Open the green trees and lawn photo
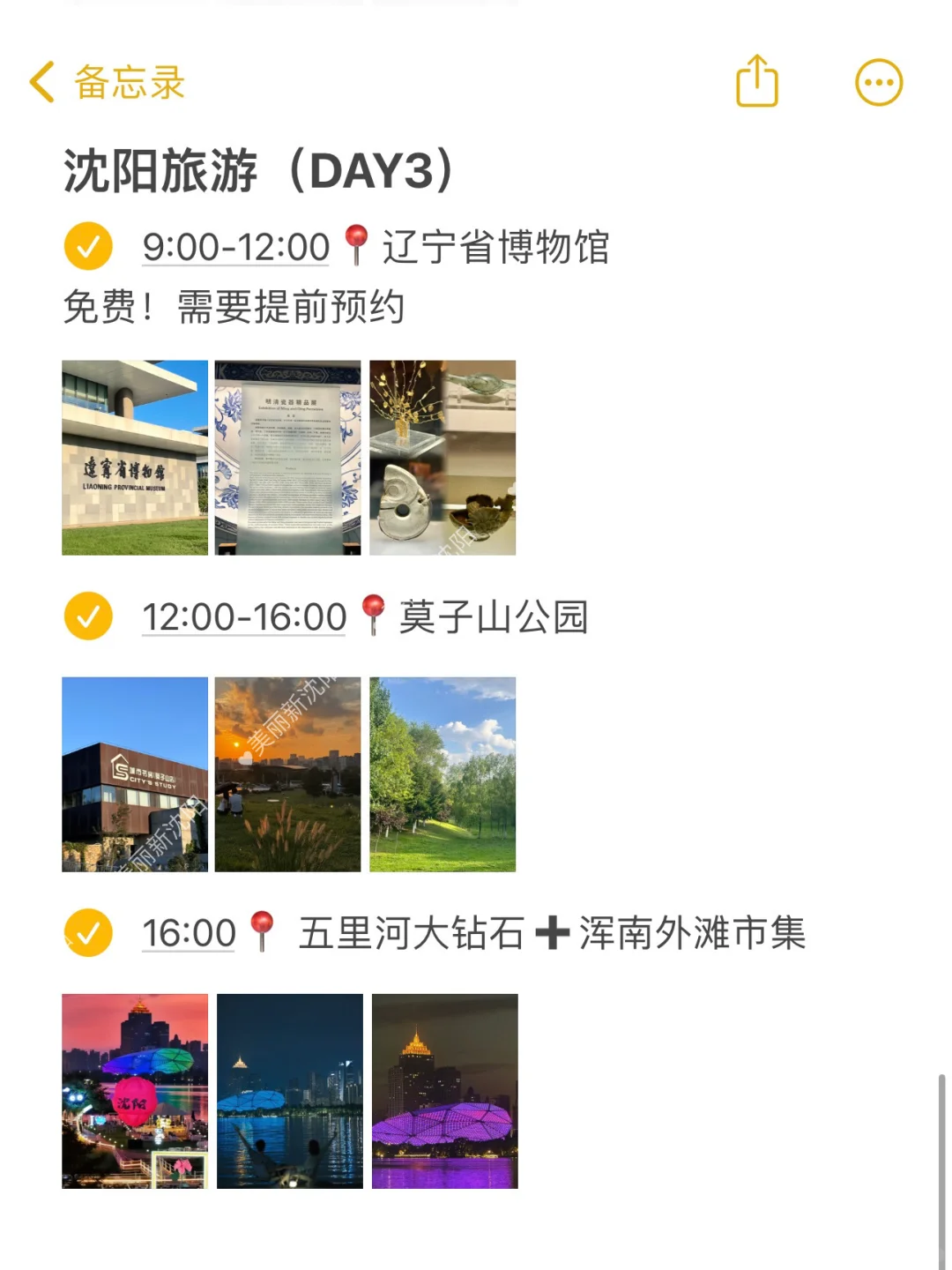 443,774
